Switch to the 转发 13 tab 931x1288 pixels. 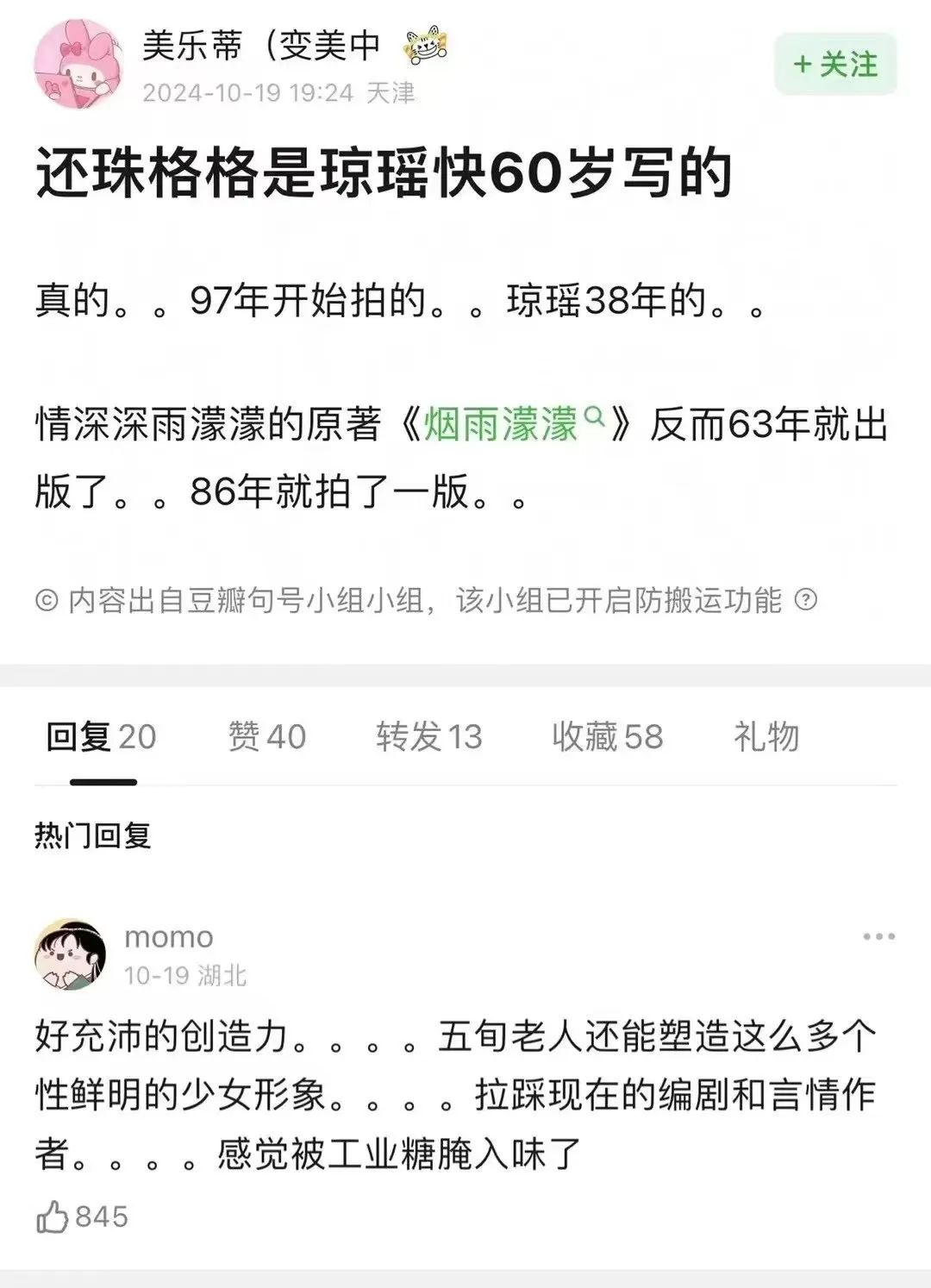click(x=428, y=737)
